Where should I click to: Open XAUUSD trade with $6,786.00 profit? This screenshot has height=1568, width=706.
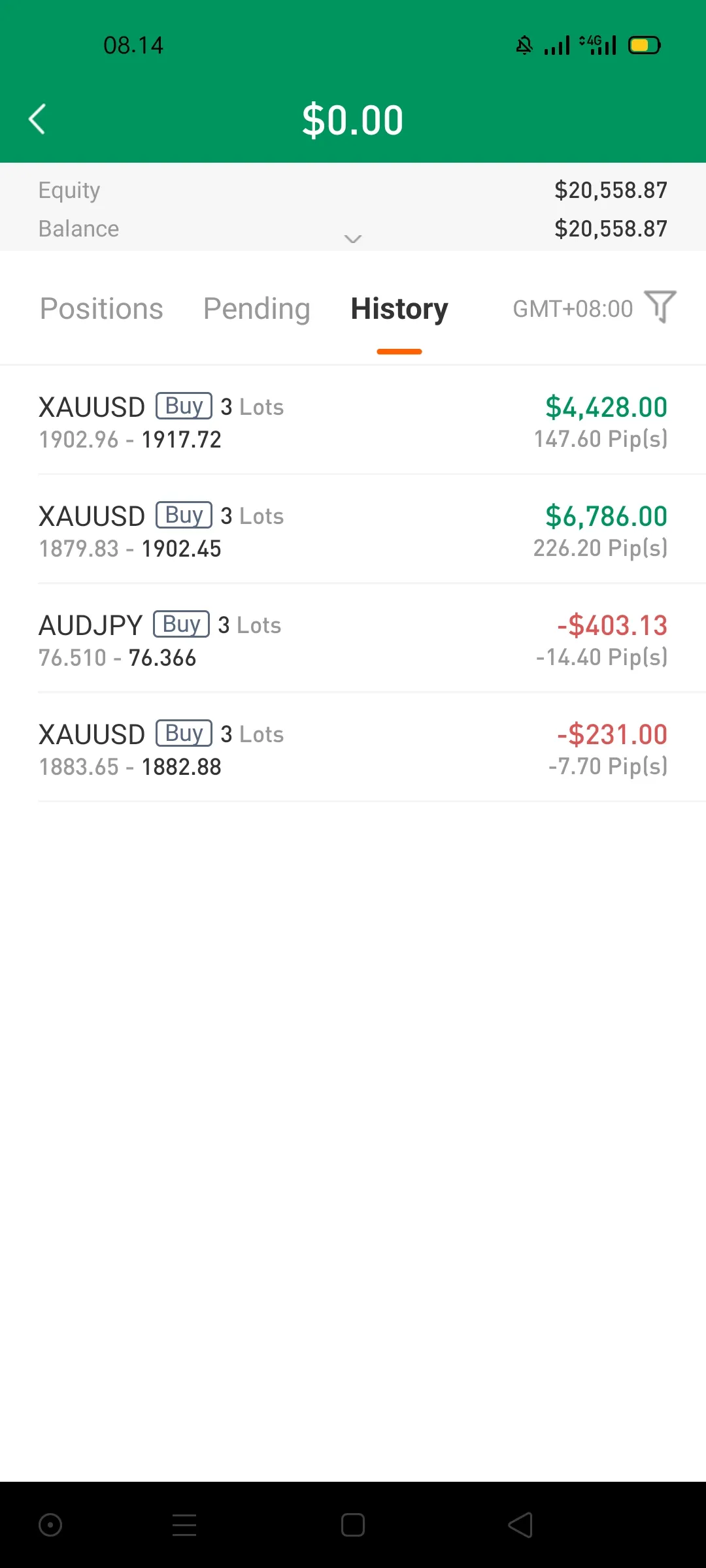pyautogui.click(x=353, y=530)
